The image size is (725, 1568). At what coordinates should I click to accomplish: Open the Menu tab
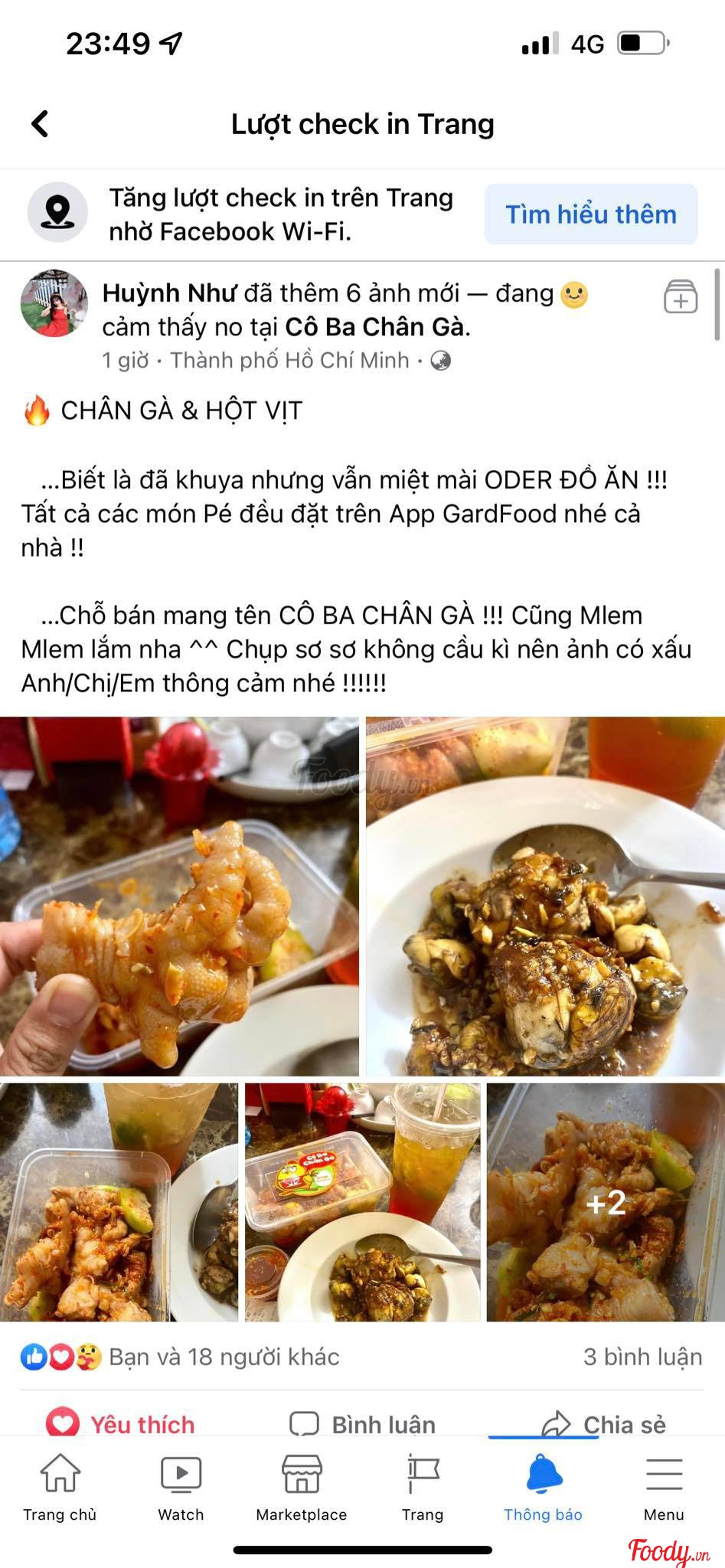click(x=664, y=1487)
